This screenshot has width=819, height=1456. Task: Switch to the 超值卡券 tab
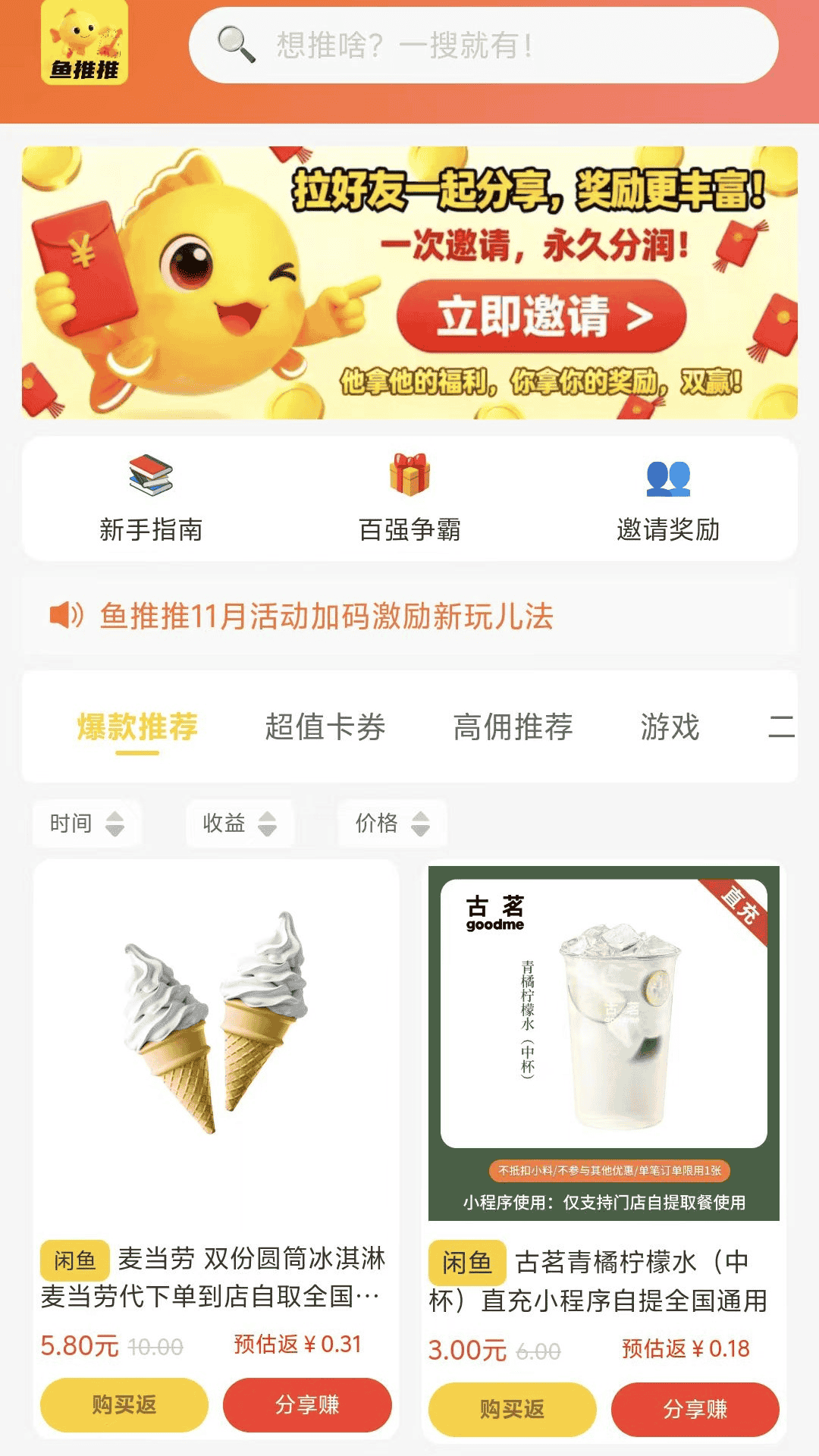tap(325, 727)
